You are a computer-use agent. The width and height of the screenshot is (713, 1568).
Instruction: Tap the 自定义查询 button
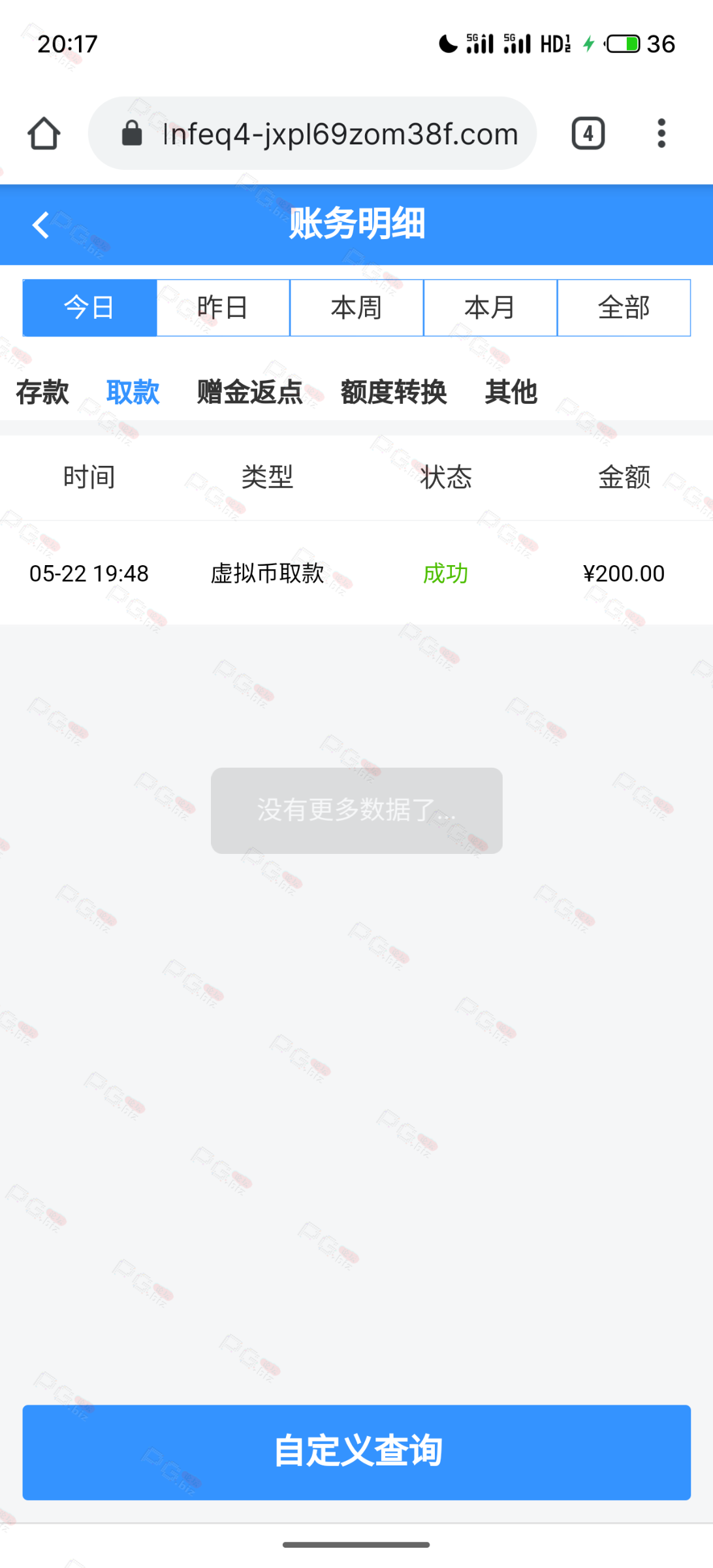click(356, 1452)
